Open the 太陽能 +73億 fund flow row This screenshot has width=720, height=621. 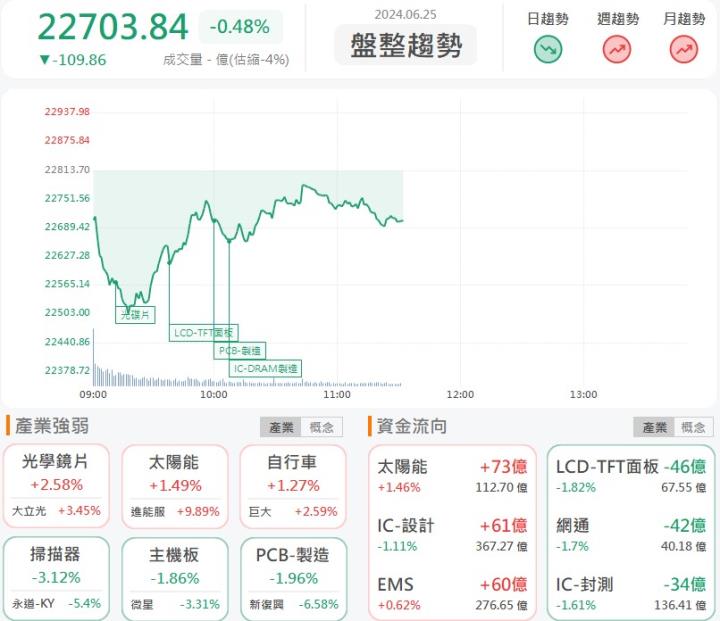tap(452, 476)
